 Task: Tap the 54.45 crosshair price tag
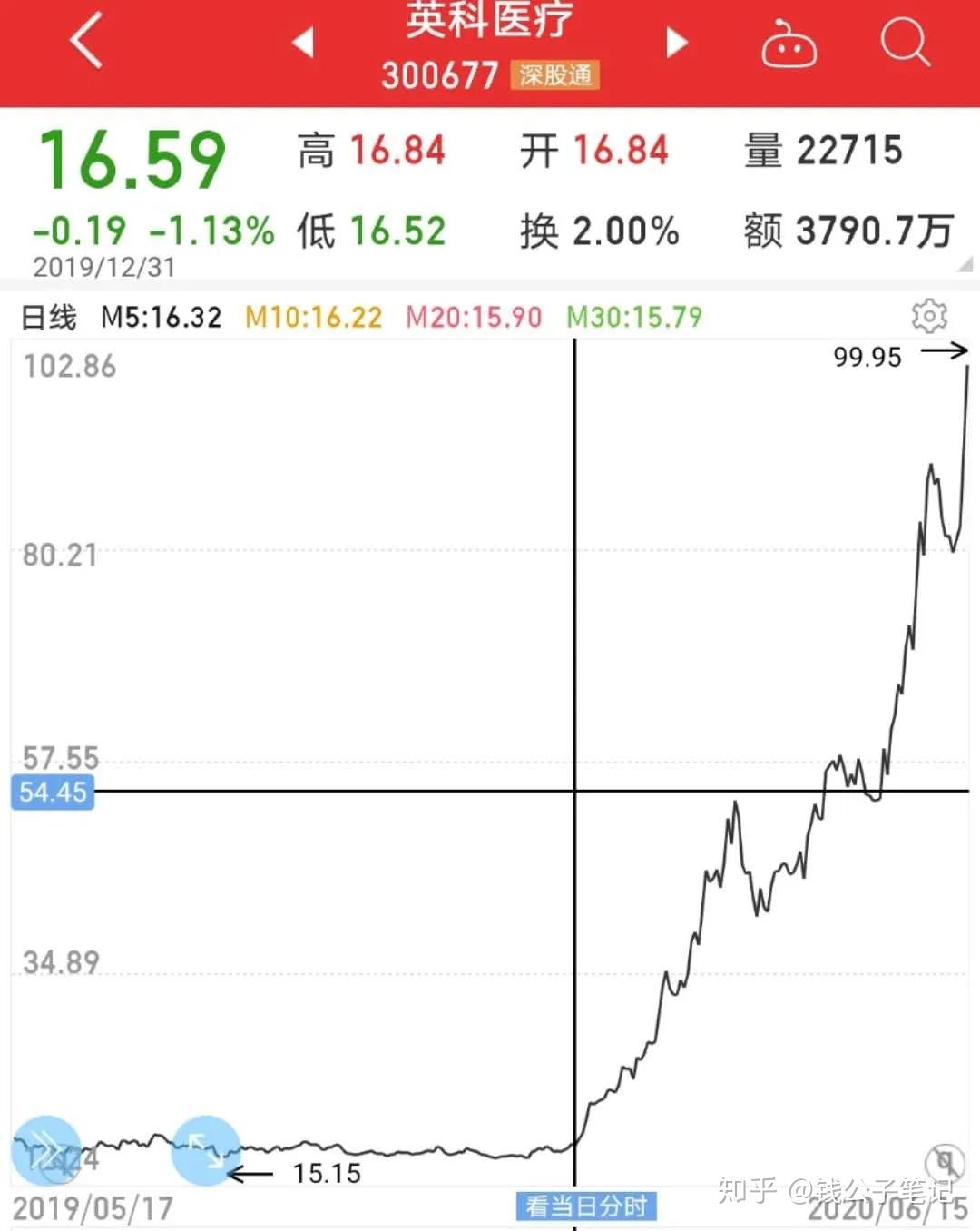53,793
